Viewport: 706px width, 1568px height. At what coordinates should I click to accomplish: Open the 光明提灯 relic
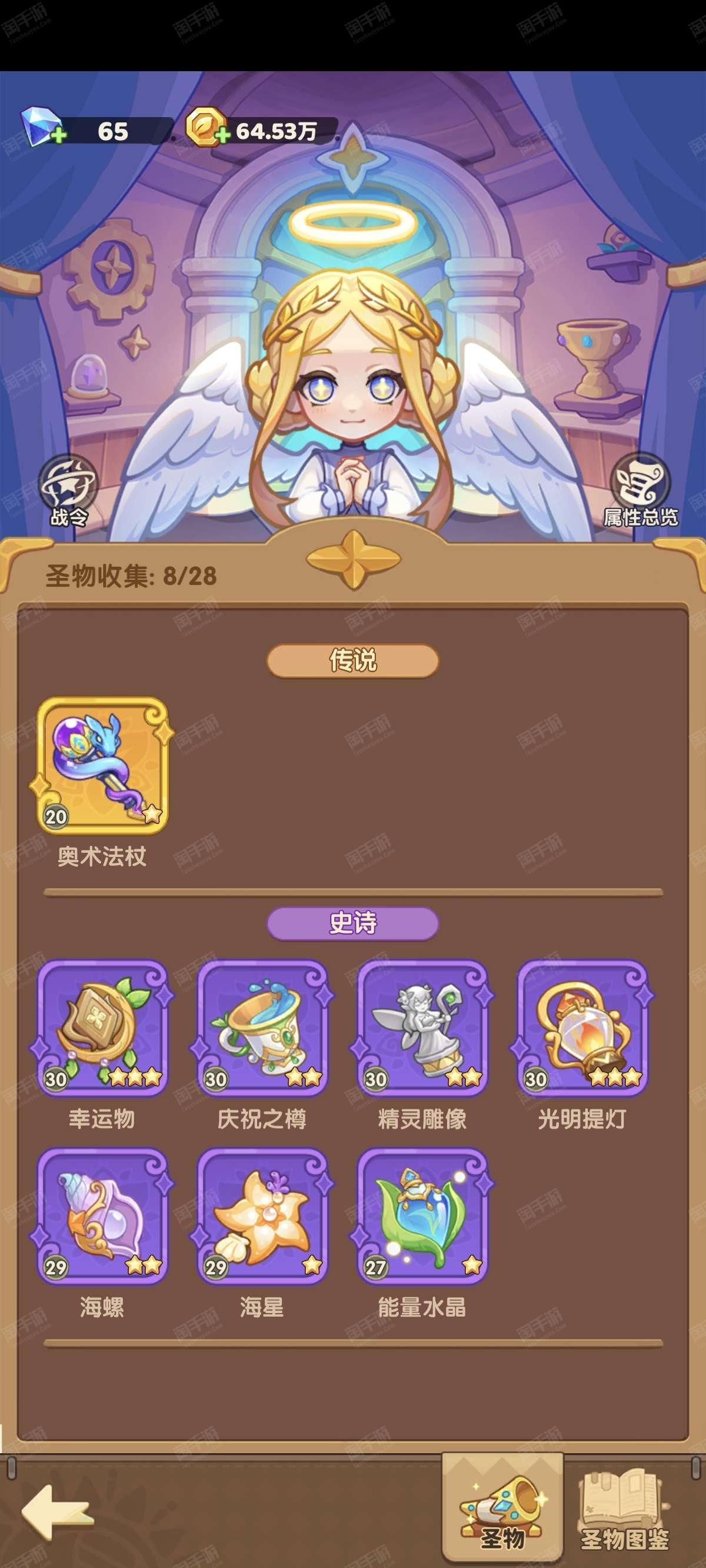[582, 1028]
